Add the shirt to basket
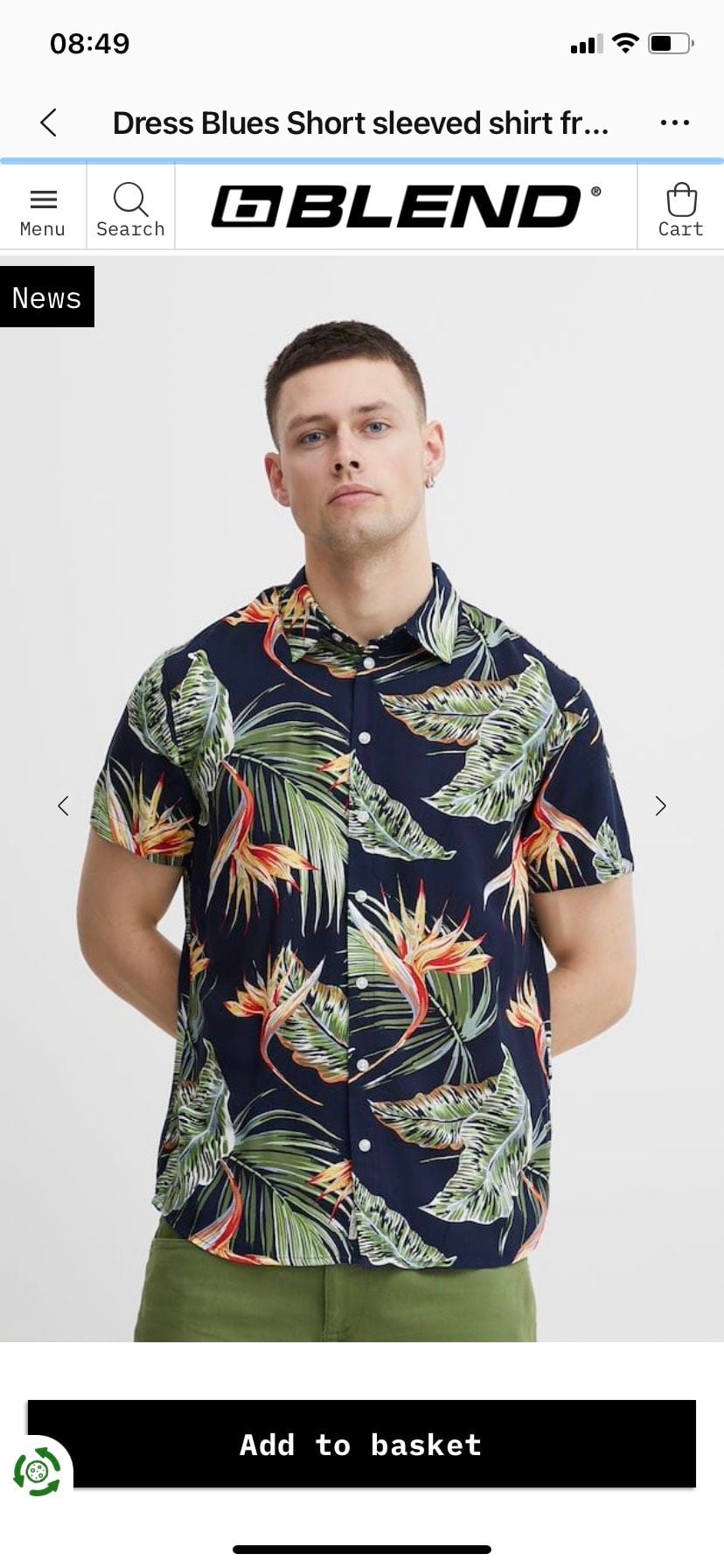This screenshot has height=1568, width=724. tap(362, 1444)
